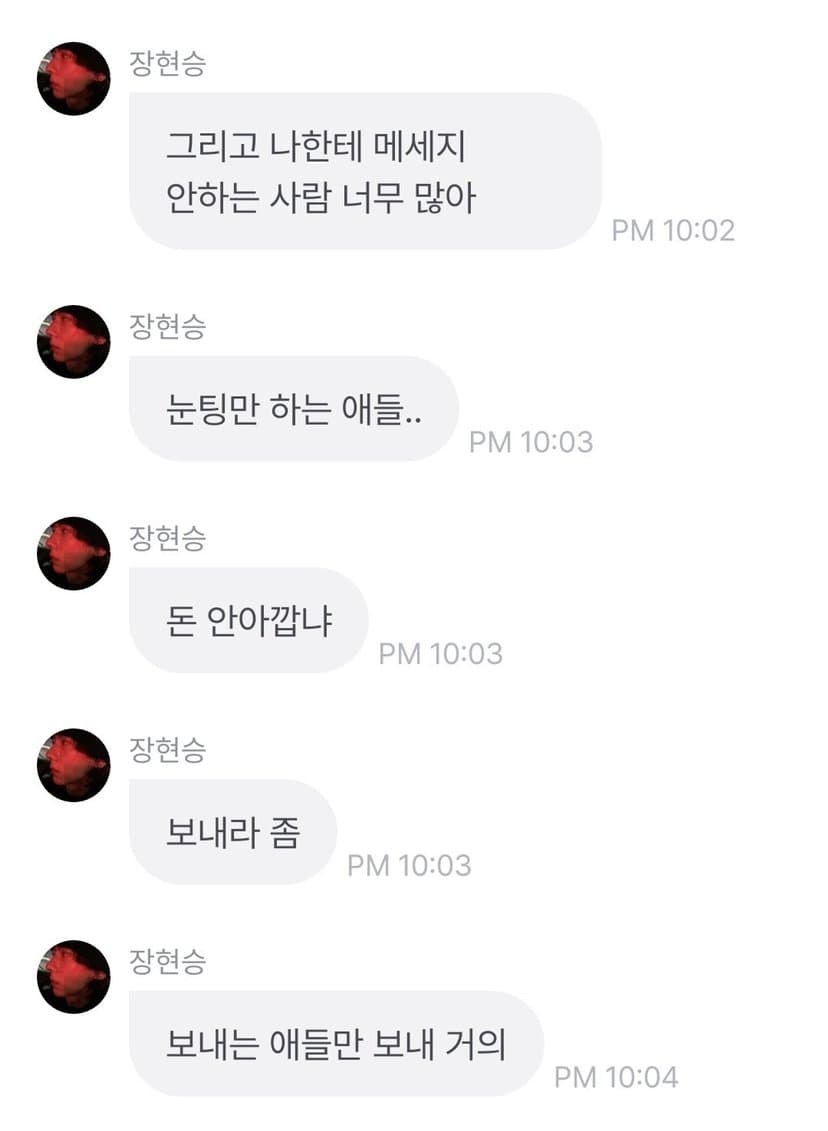Tap 장현승's avatar next to '돈 안아깝냐'
Screen dimensions: 828x1131
(x=73, y=553)
